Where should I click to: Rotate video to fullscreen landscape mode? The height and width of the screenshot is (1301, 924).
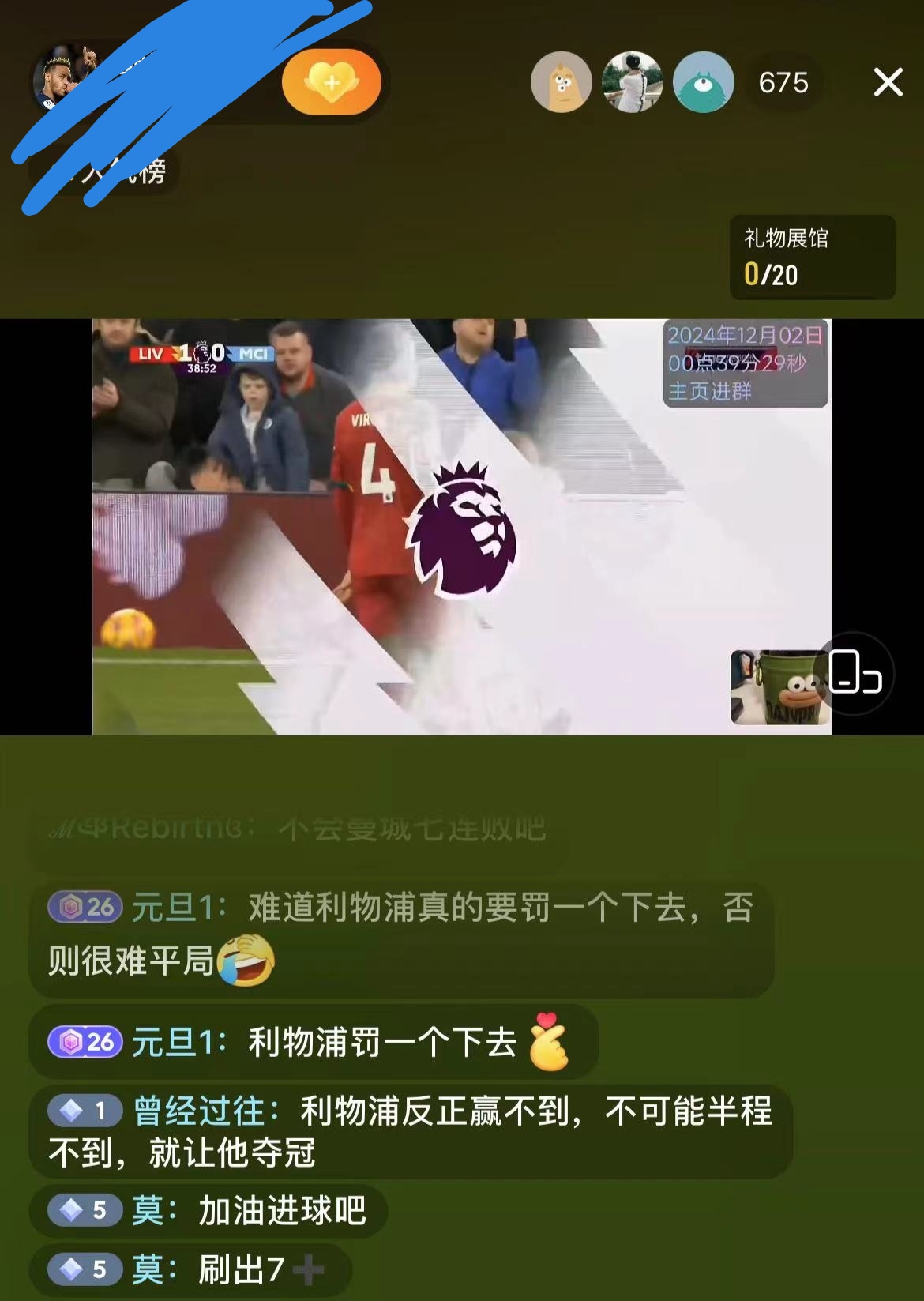855,674
